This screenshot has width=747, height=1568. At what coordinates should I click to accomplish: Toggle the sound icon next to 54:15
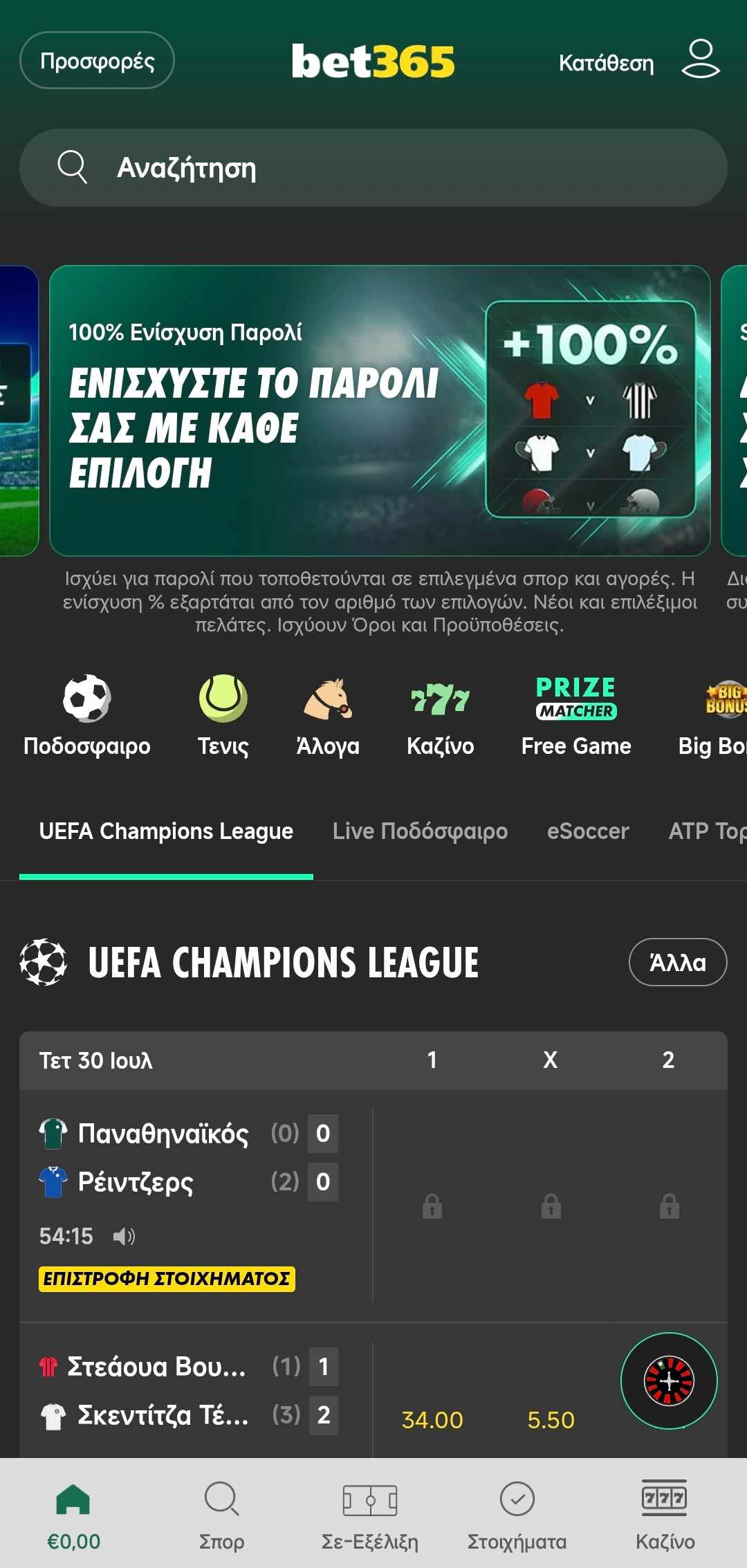coord(124,1236)
